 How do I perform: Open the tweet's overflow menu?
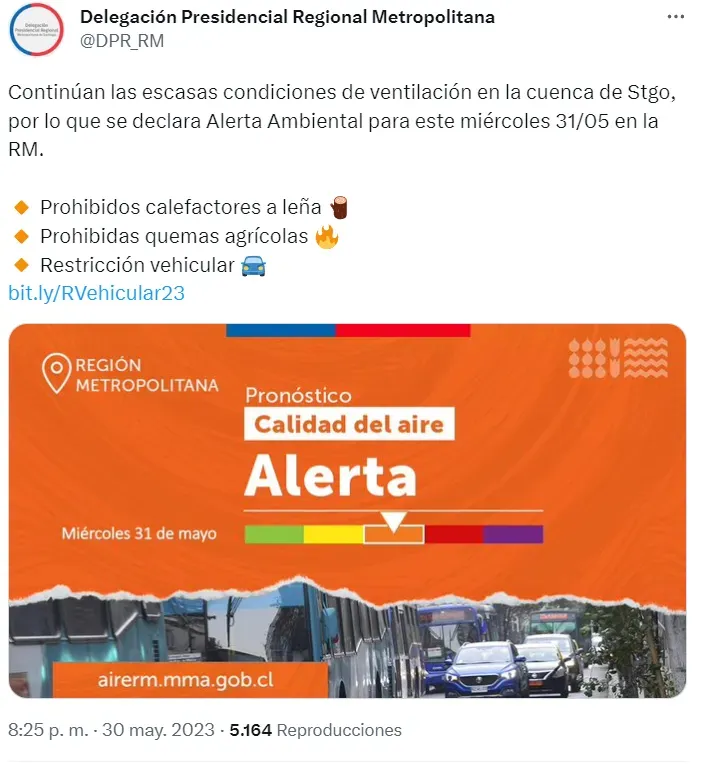click(x=676, y=19)
